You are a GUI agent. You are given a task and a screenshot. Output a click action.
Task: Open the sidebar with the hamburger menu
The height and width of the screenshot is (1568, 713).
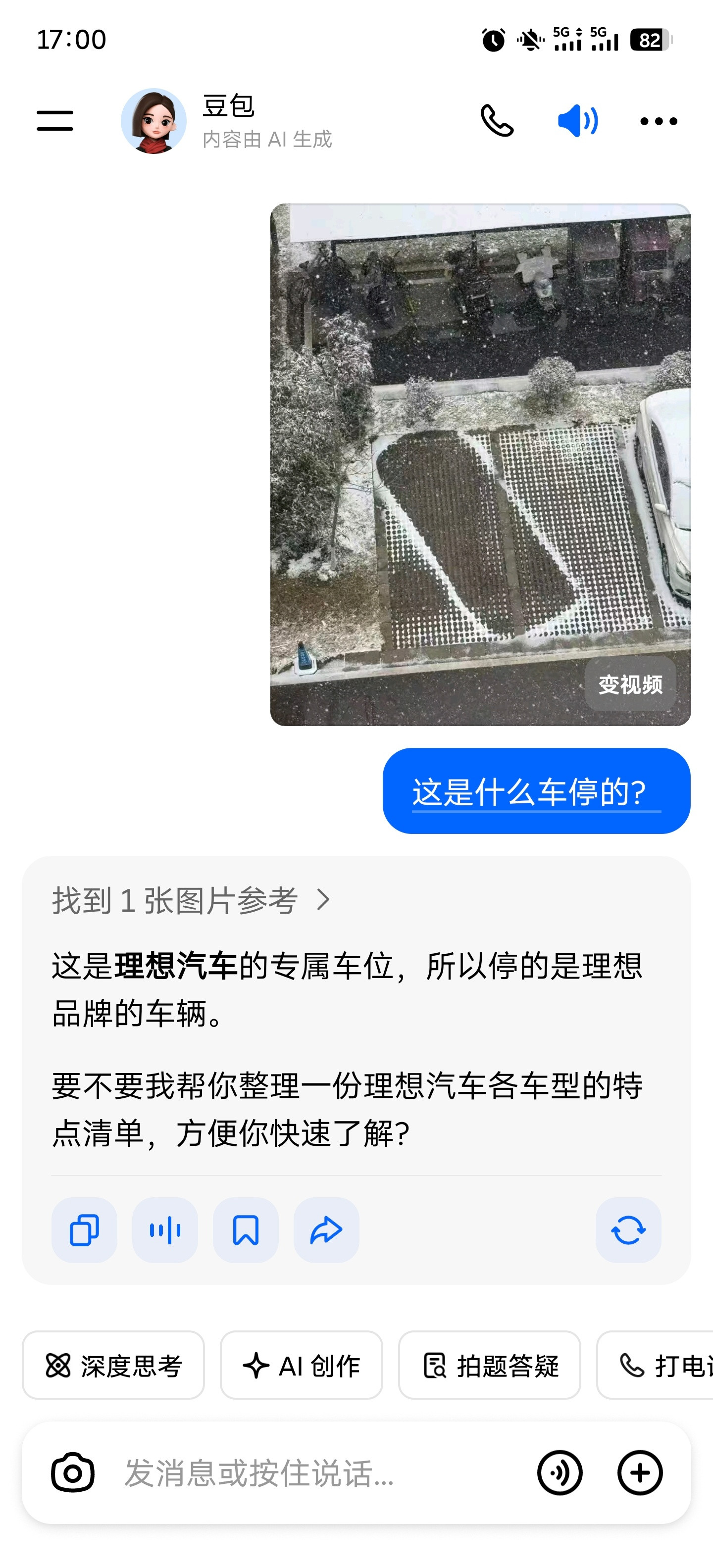[x=55, y=120]
